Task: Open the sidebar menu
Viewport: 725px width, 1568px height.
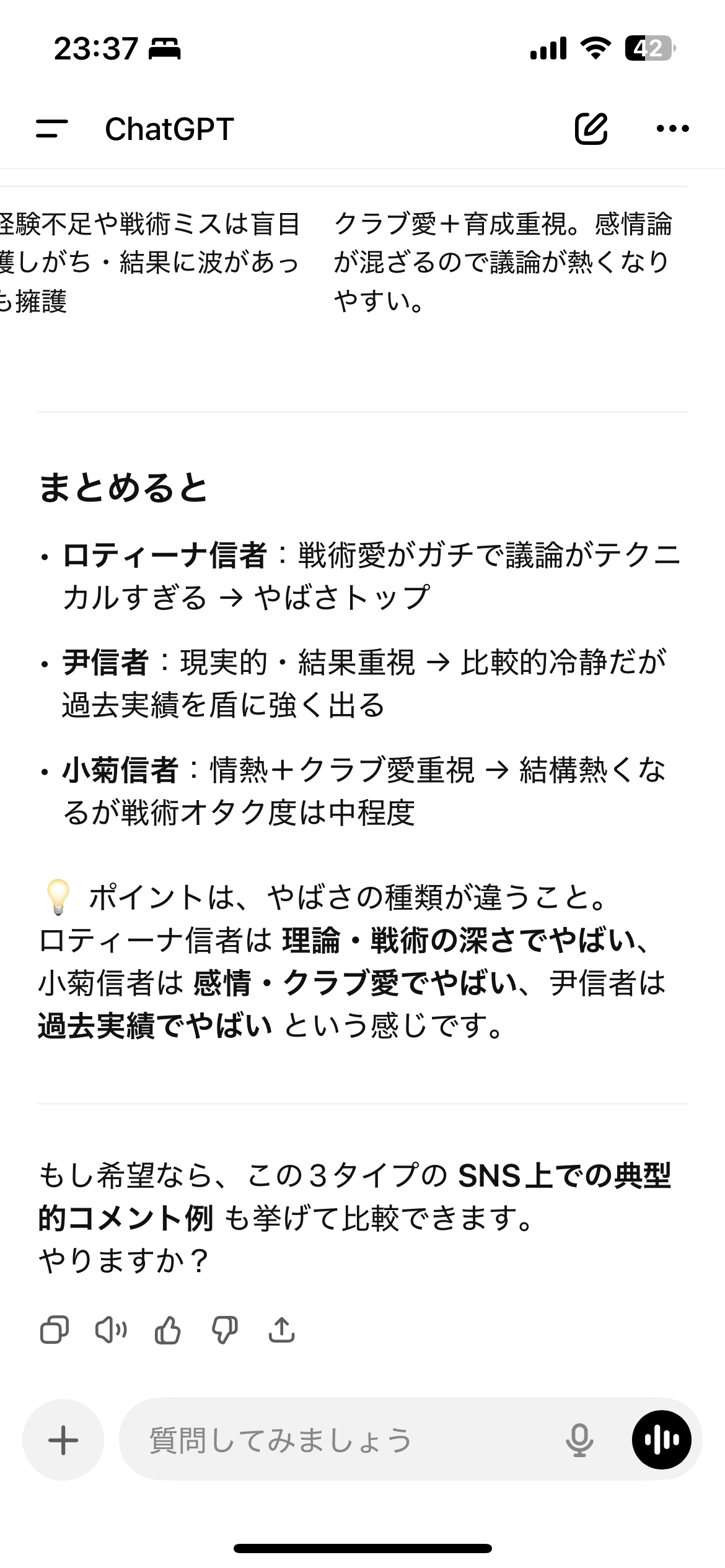Action: [52, 129]
